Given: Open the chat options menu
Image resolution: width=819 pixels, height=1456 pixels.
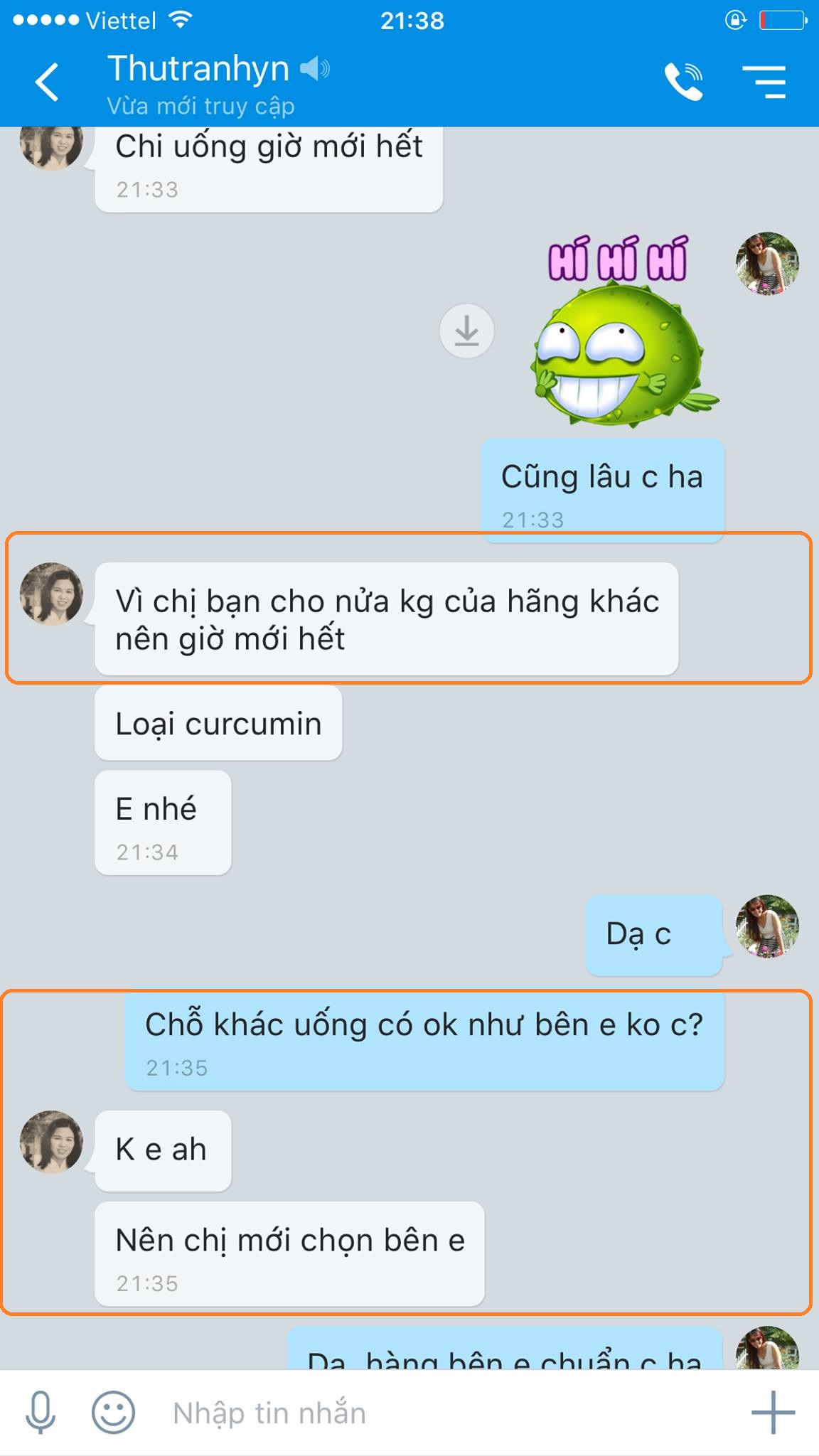Looking at the screenshot, I should point(764,82).
